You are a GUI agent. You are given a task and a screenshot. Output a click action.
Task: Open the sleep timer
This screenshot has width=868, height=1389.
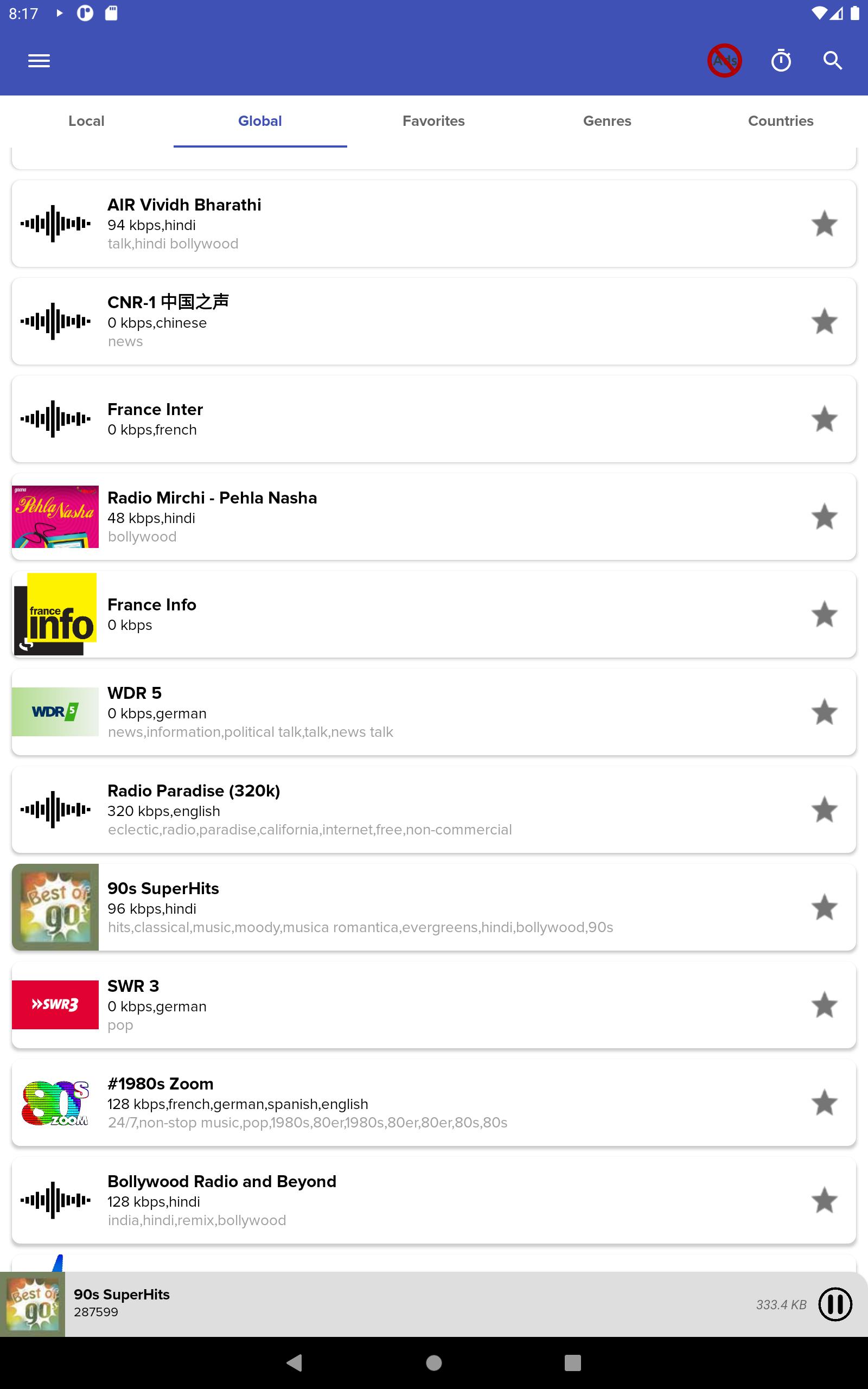coord(781,60)
